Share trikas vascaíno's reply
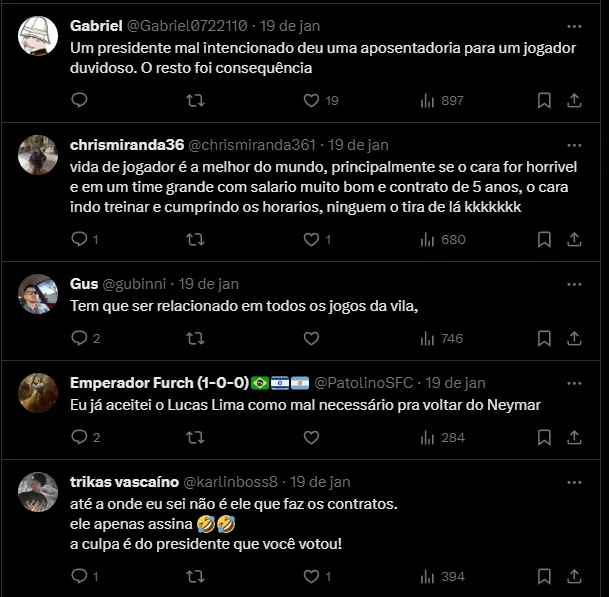The image size is (609, 597). [574, 576]
